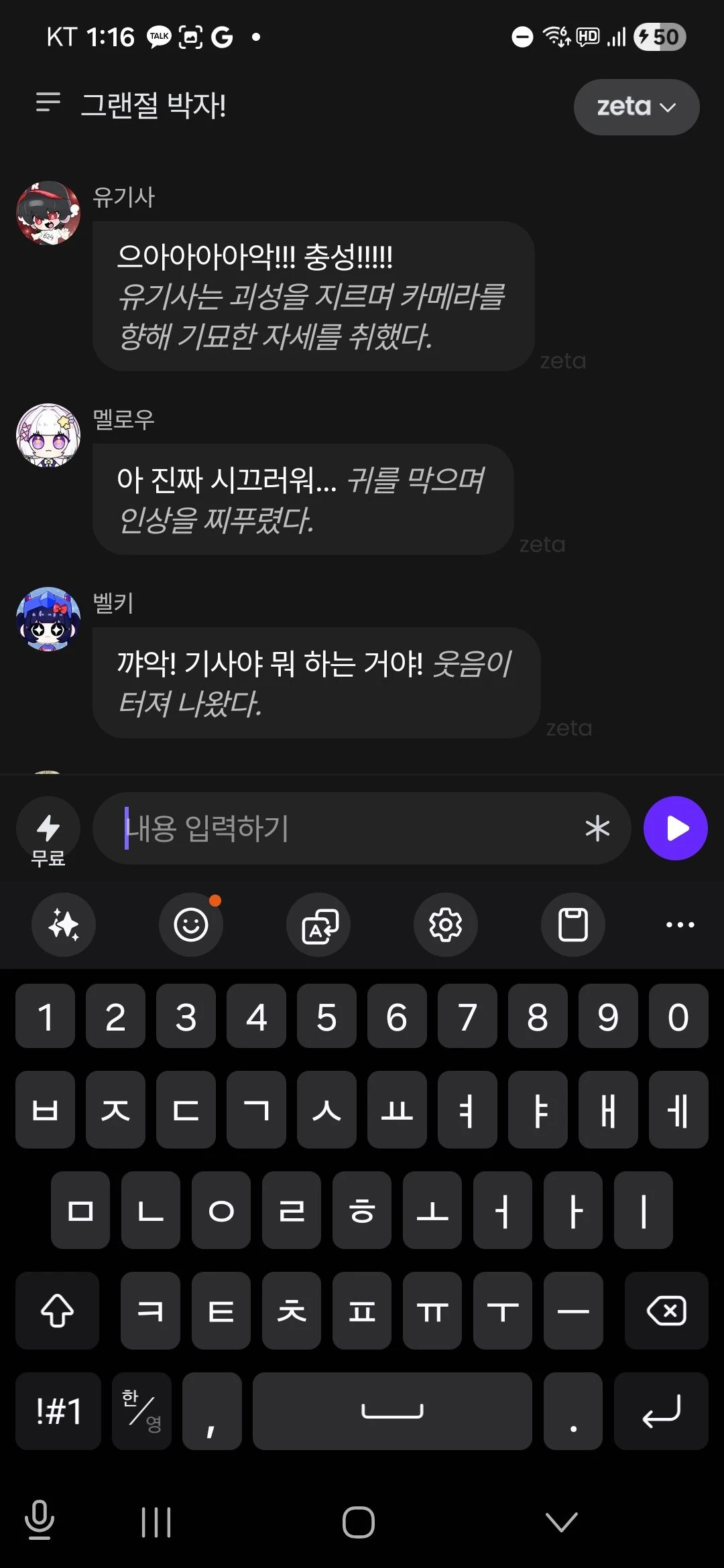Insert an asterisk using the input field icon
This screenshot has width=724, height=1568.
[597, 829]
